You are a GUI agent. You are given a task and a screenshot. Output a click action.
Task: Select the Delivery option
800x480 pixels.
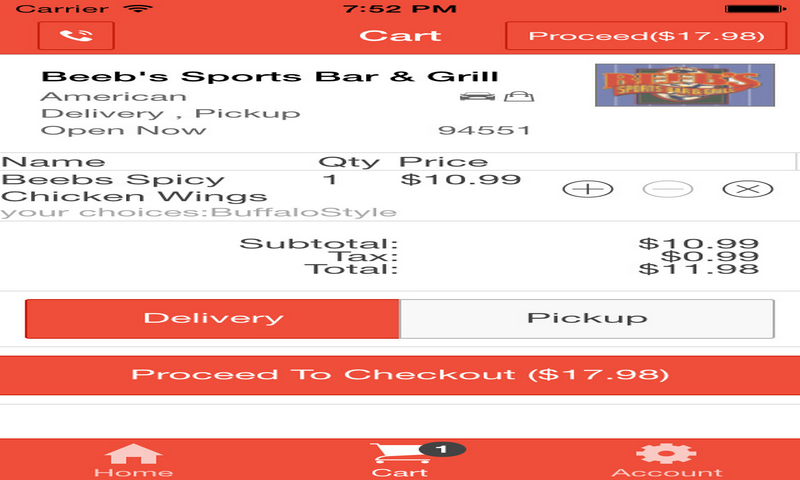[x=213, y=319]
